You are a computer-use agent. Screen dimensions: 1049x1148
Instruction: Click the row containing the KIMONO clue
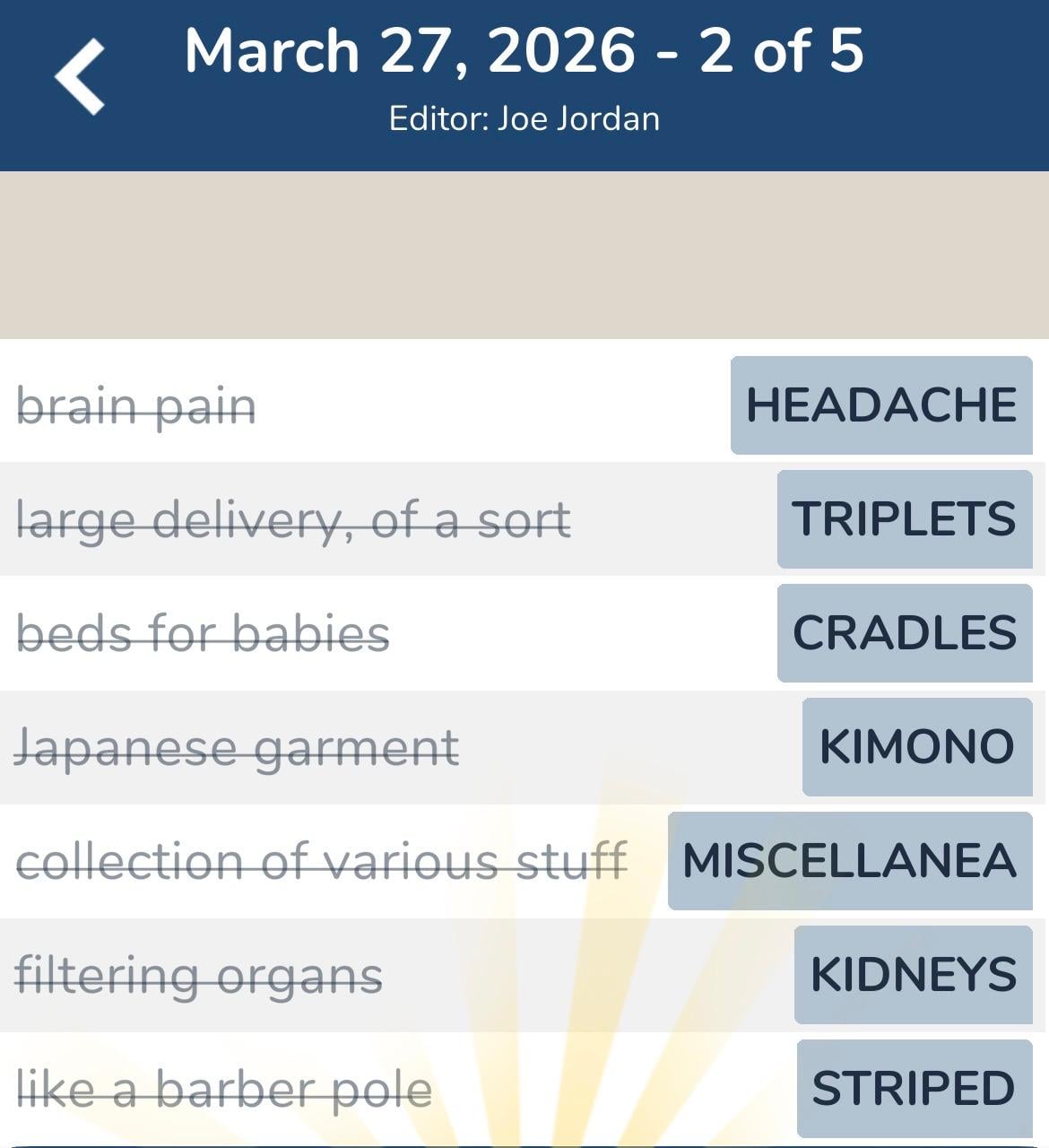524,747
